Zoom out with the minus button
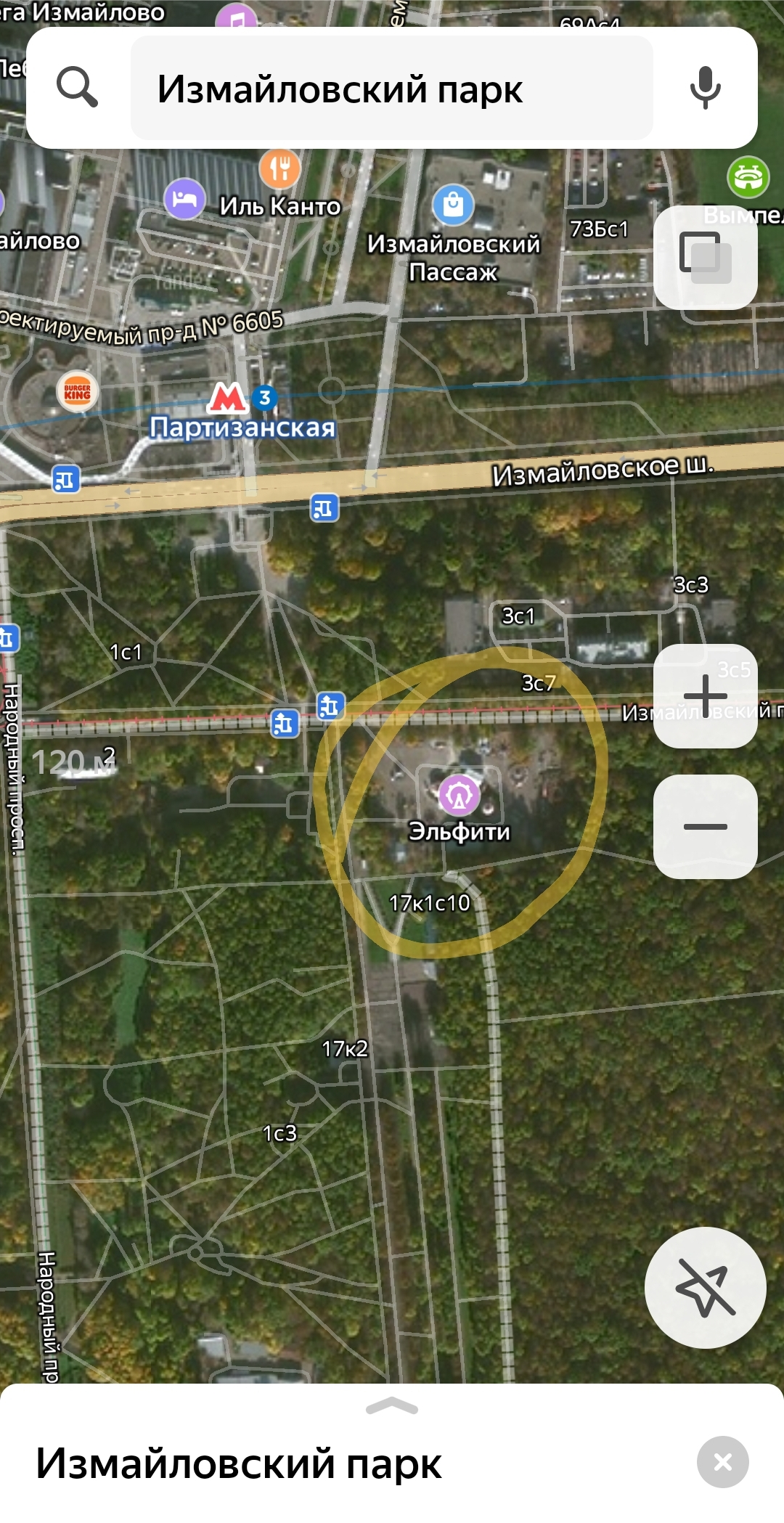The width and height of the screenshot is (784, 1523). 706,826
